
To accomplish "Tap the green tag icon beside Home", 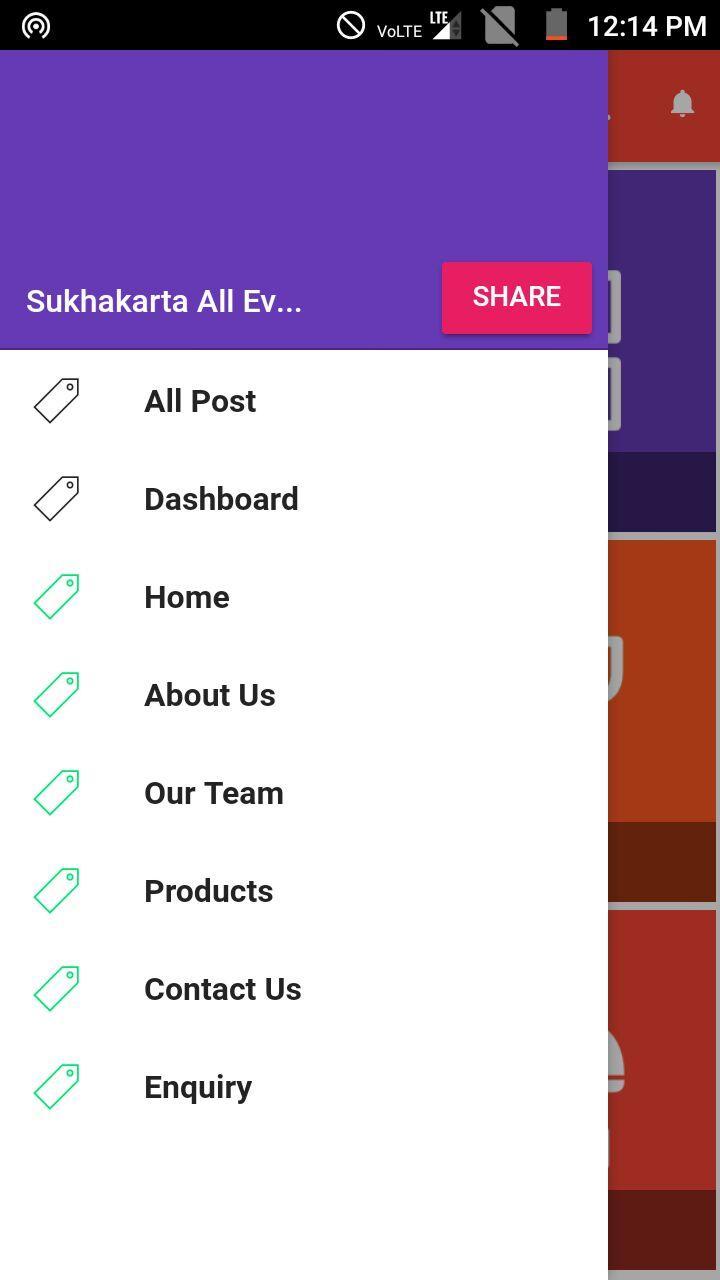I will [57, 596].
